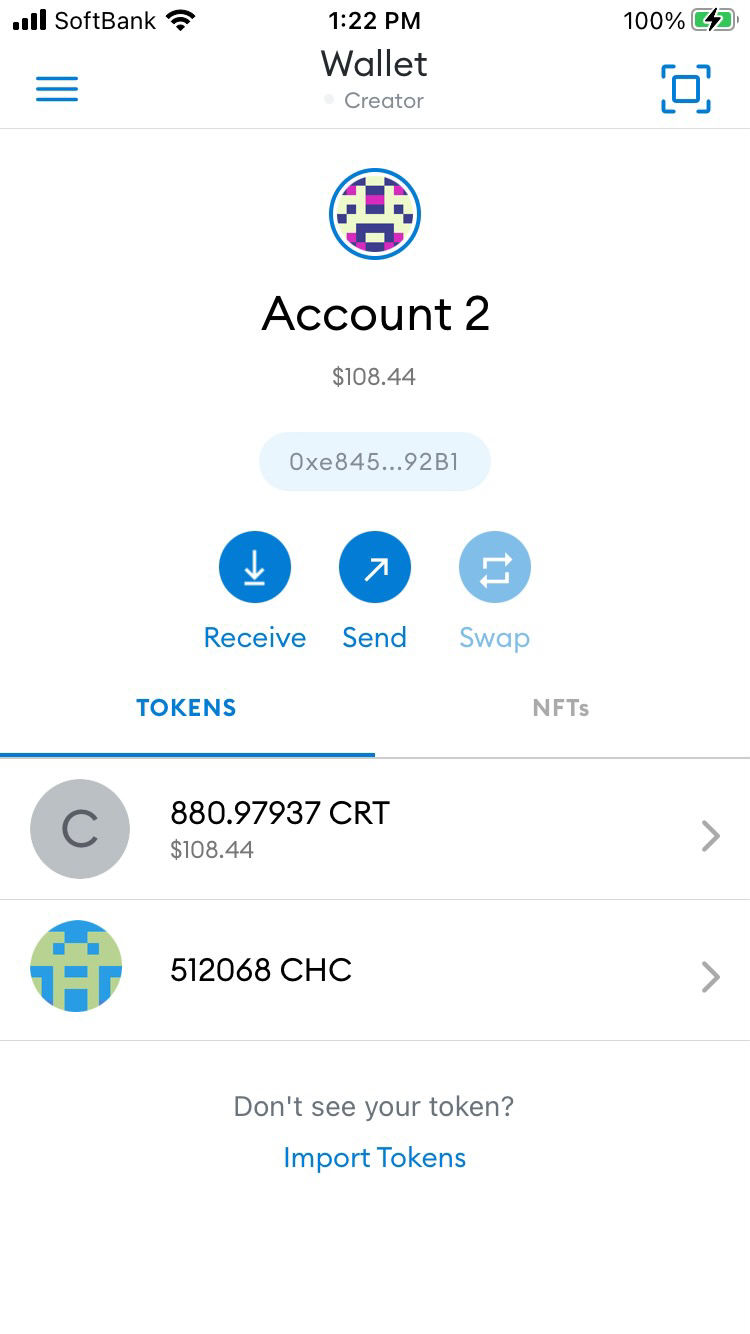Open the hamburger drawer menu
The width and height of the screenshot is (750, 1334).
57,89
